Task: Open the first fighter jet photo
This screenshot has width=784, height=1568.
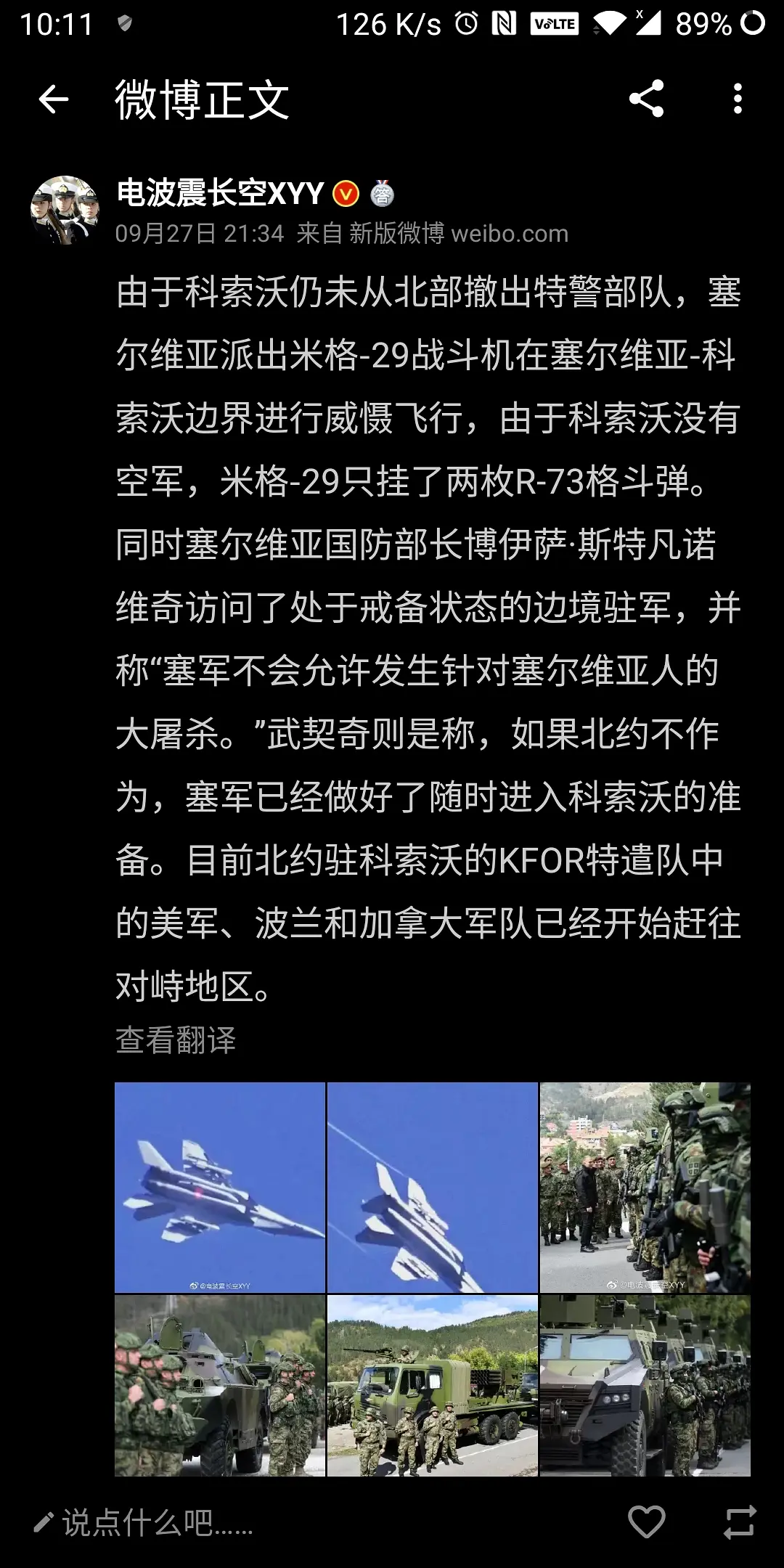Action: click(x=220, y=1187)
